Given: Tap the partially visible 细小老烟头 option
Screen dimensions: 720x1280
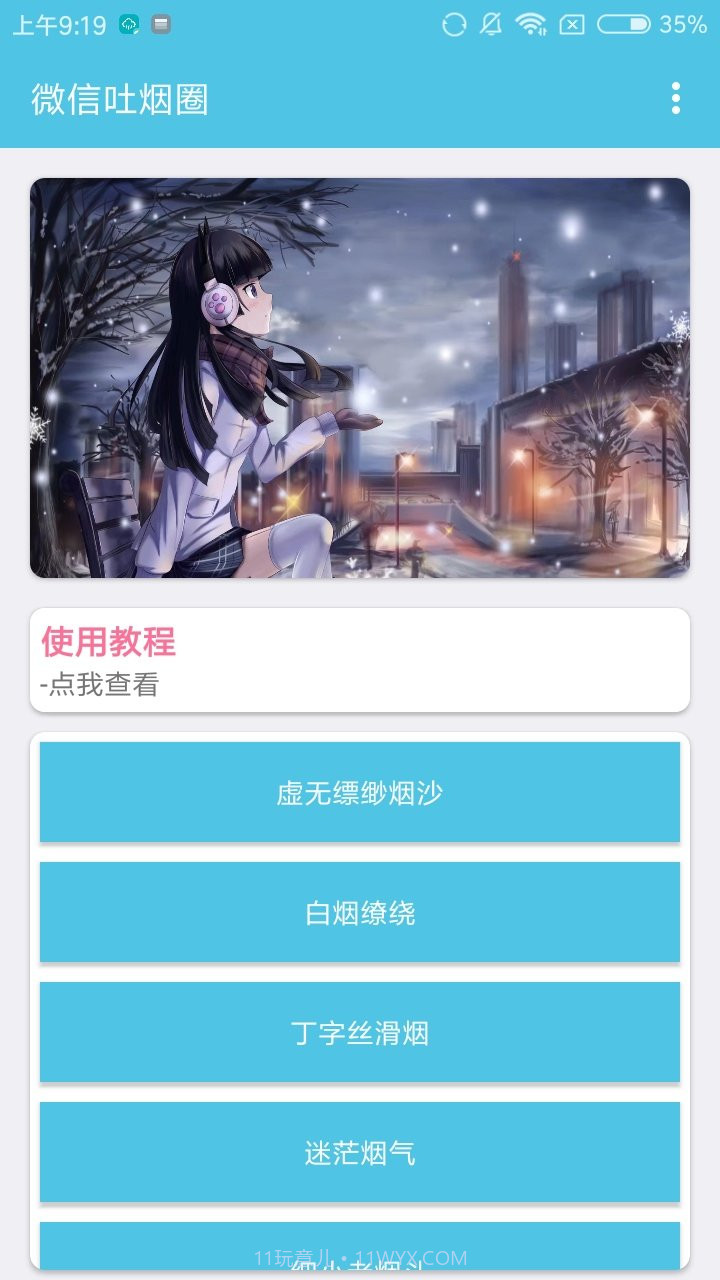Looking at the screenshot, I should tap(360, 1258).
